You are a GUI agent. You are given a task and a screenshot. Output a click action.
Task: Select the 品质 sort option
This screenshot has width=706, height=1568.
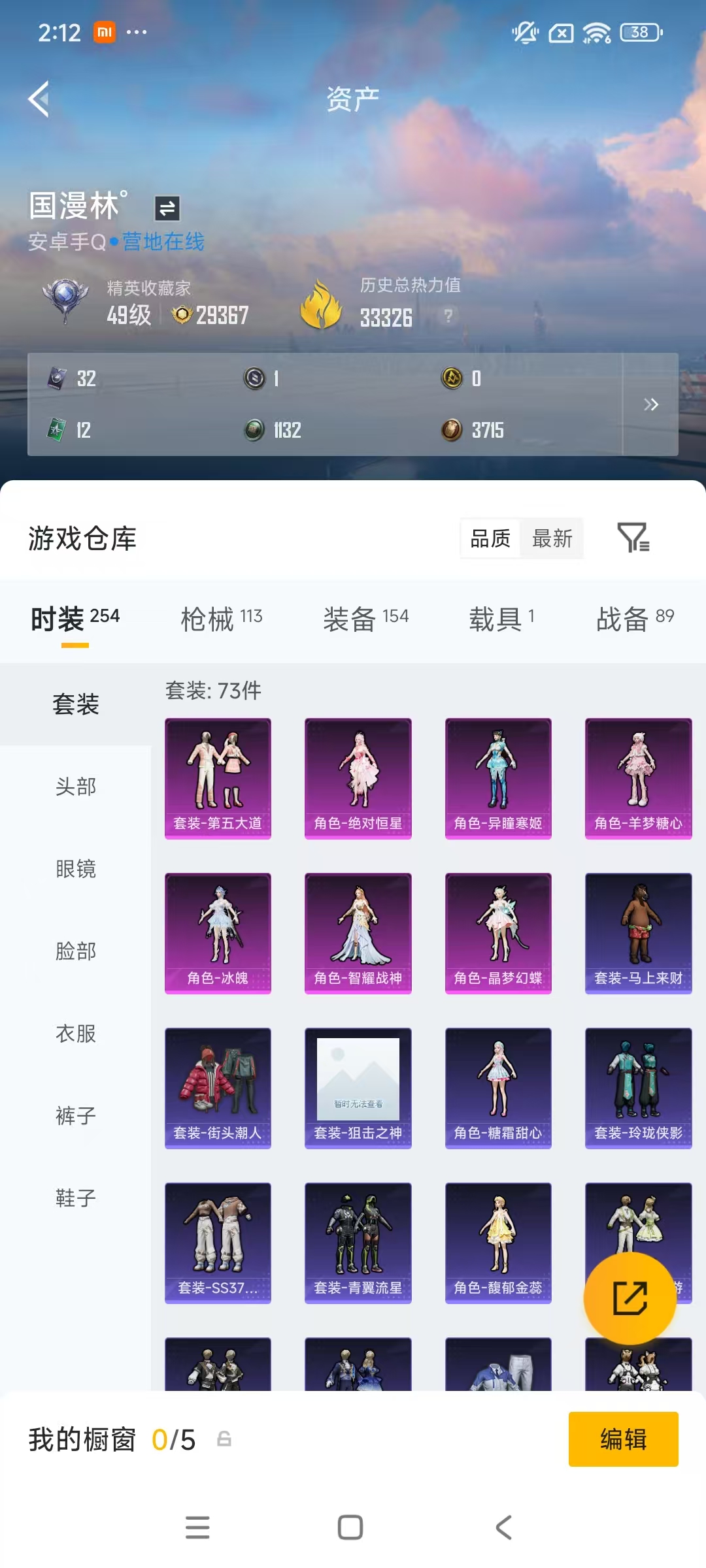(489, 538)
